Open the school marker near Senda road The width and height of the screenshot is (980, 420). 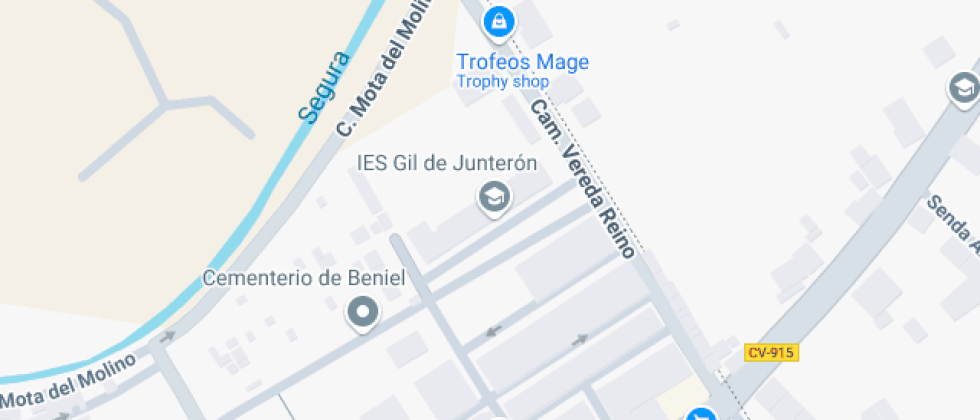(x=964, y=88)
